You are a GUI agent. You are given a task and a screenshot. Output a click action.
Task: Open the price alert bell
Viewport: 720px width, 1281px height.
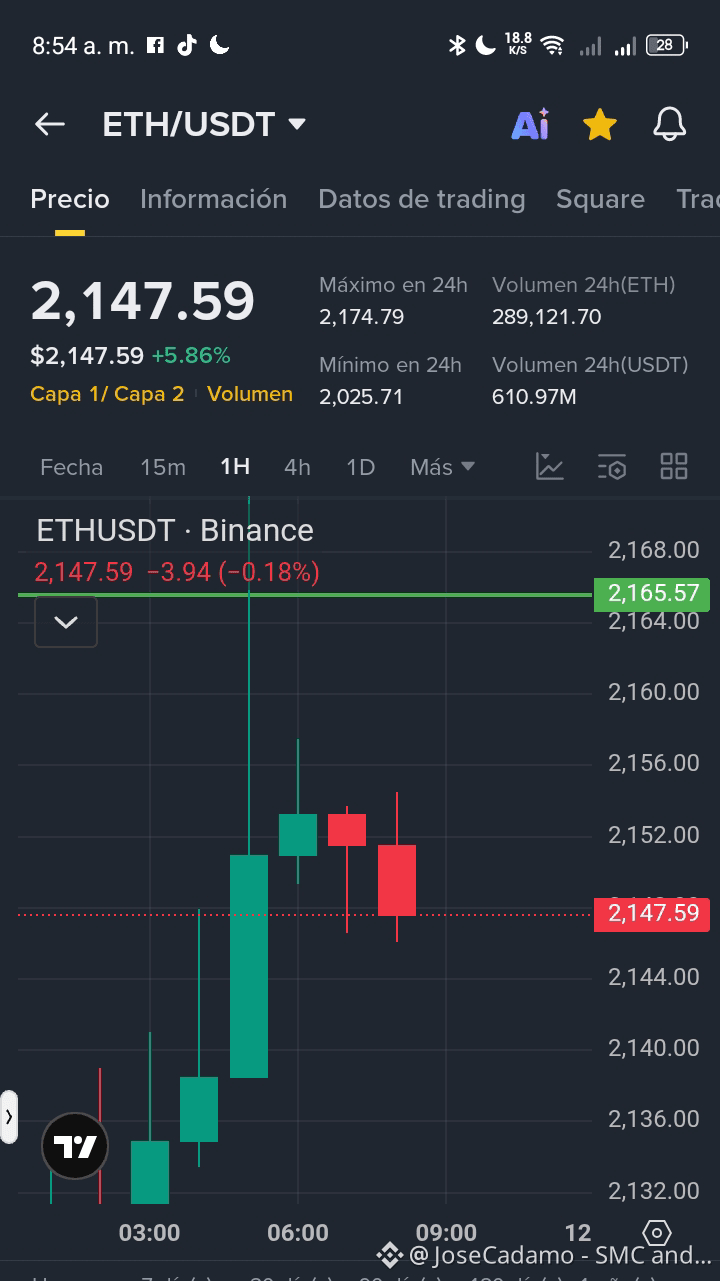(x=669, y=125)
